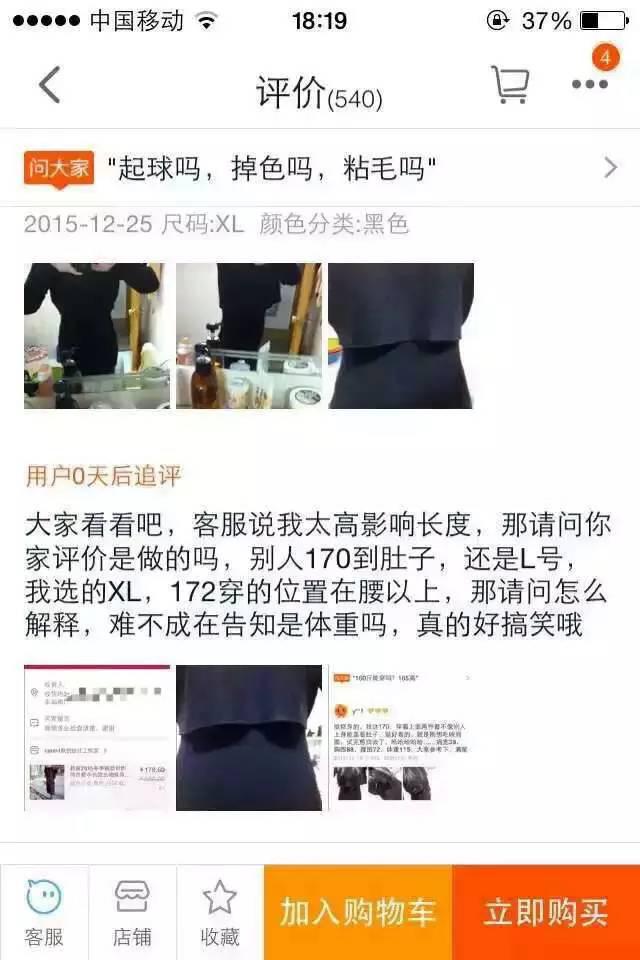View second review photo with bottles
The image size is (640, 960).
[x=248, y=335]
